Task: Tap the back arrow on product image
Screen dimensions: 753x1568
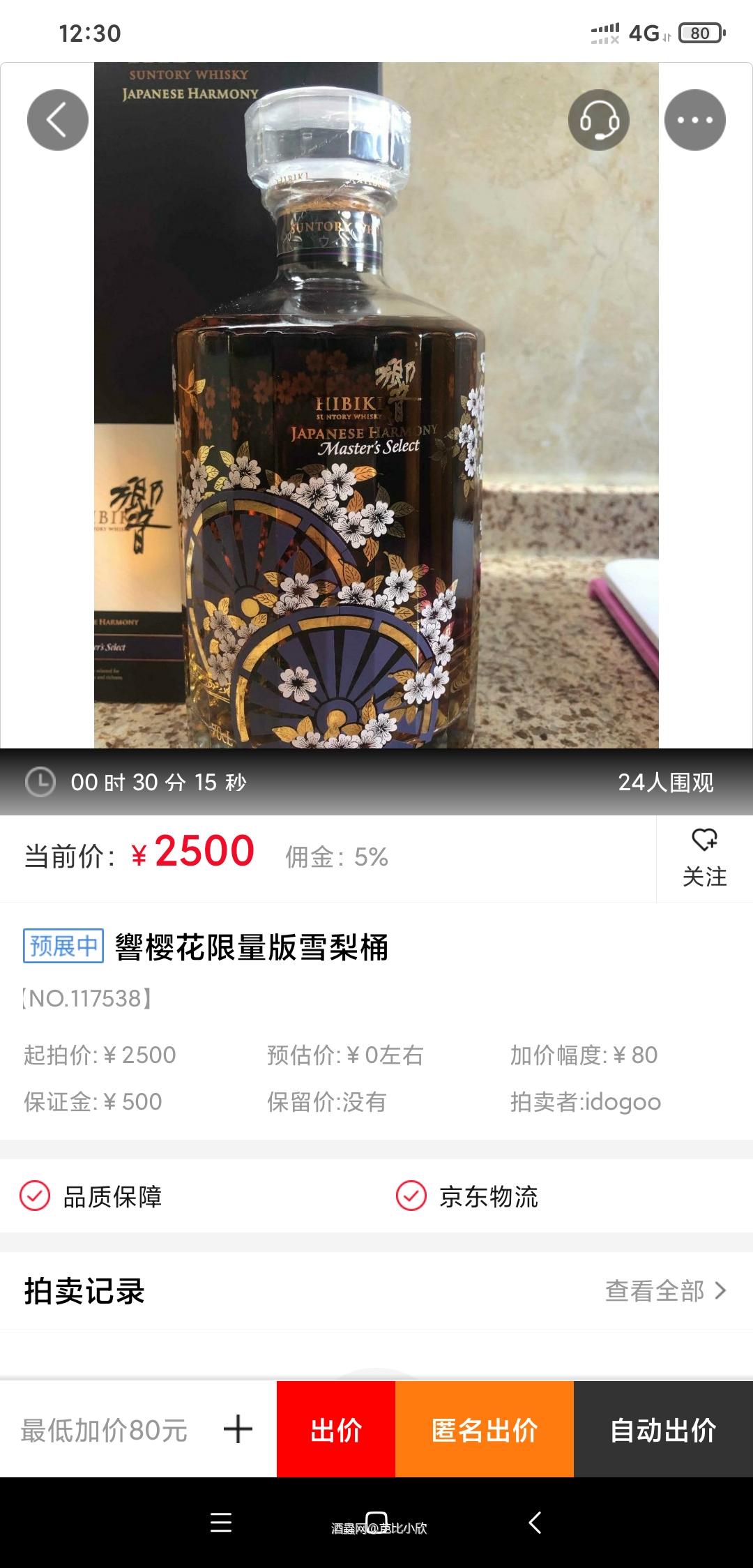Action: point(59,119)
